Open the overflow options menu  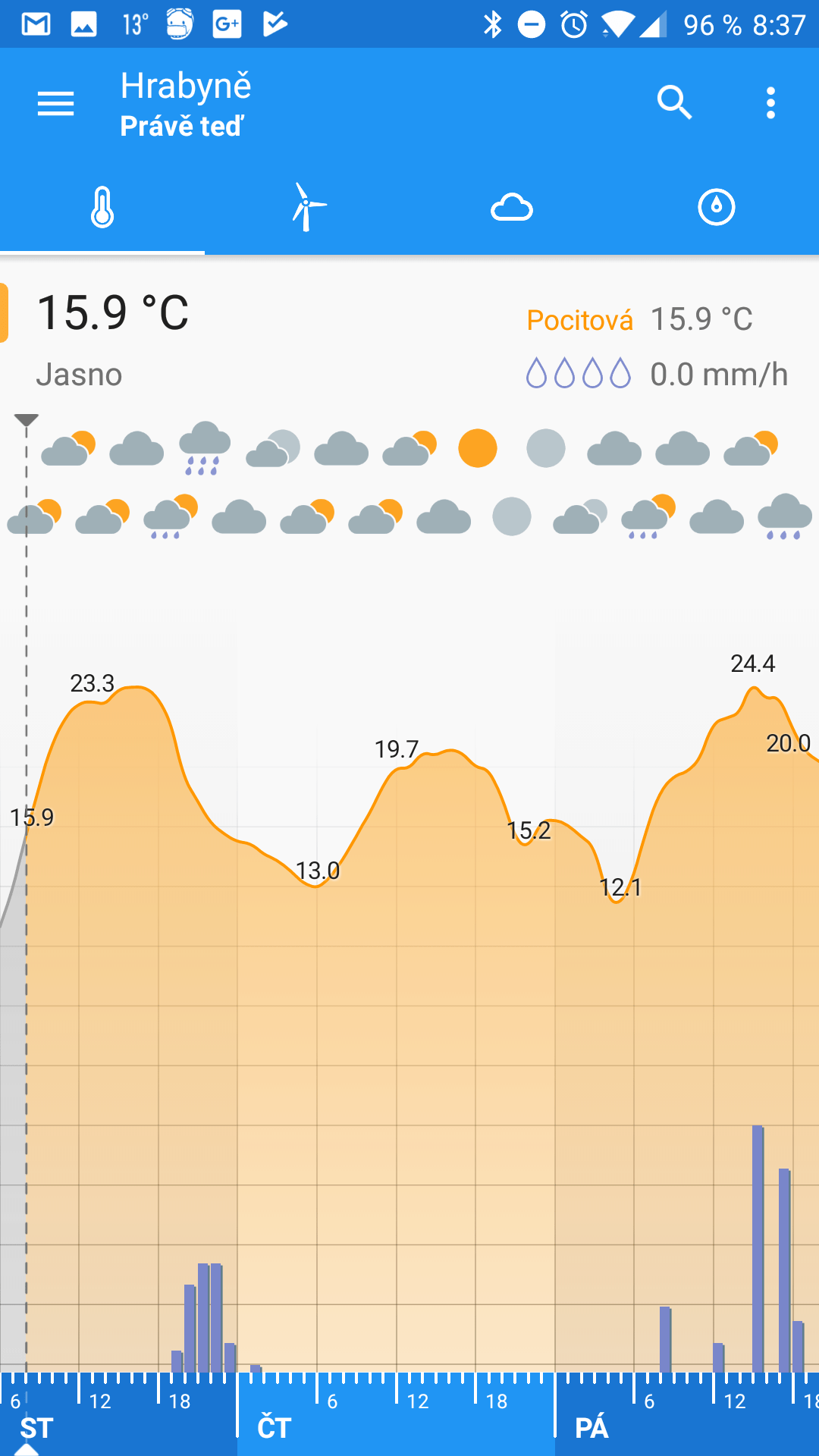point(770,103)
